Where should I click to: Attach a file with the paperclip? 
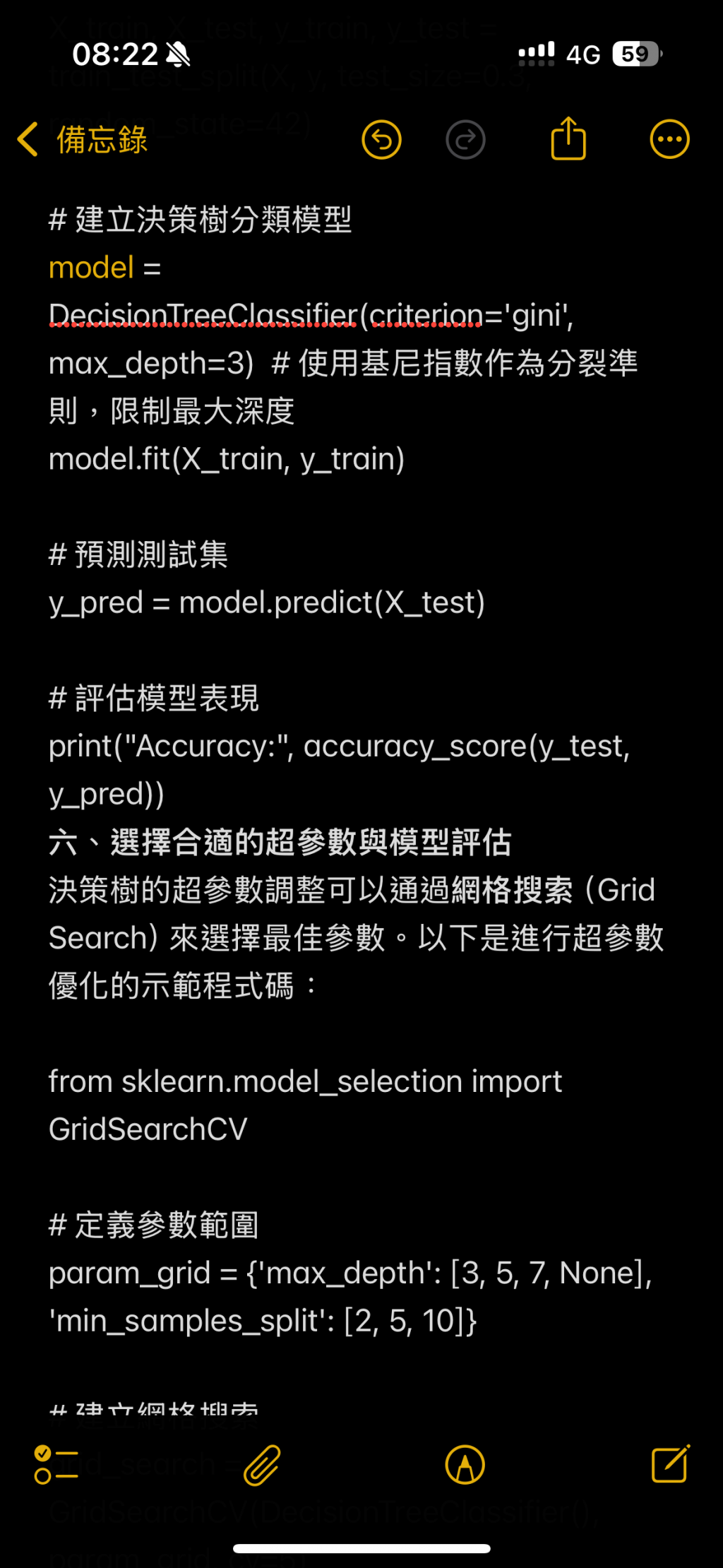coord(262,1464)
